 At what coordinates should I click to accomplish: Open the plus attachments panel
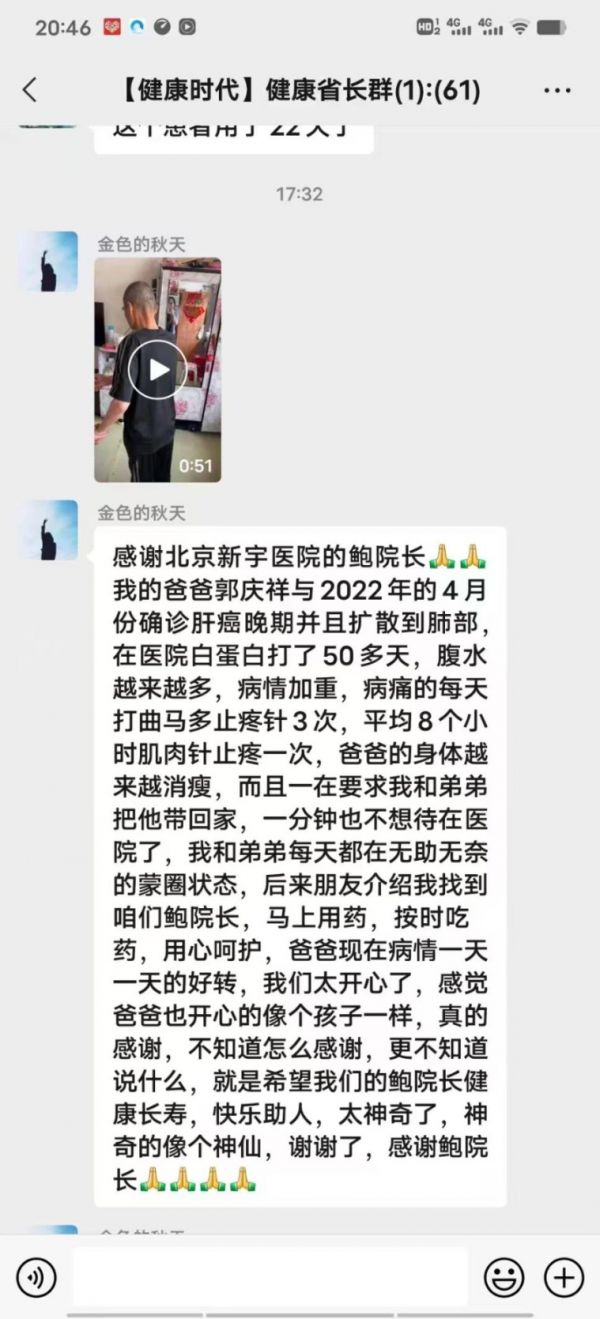[x=563, y=1277]
